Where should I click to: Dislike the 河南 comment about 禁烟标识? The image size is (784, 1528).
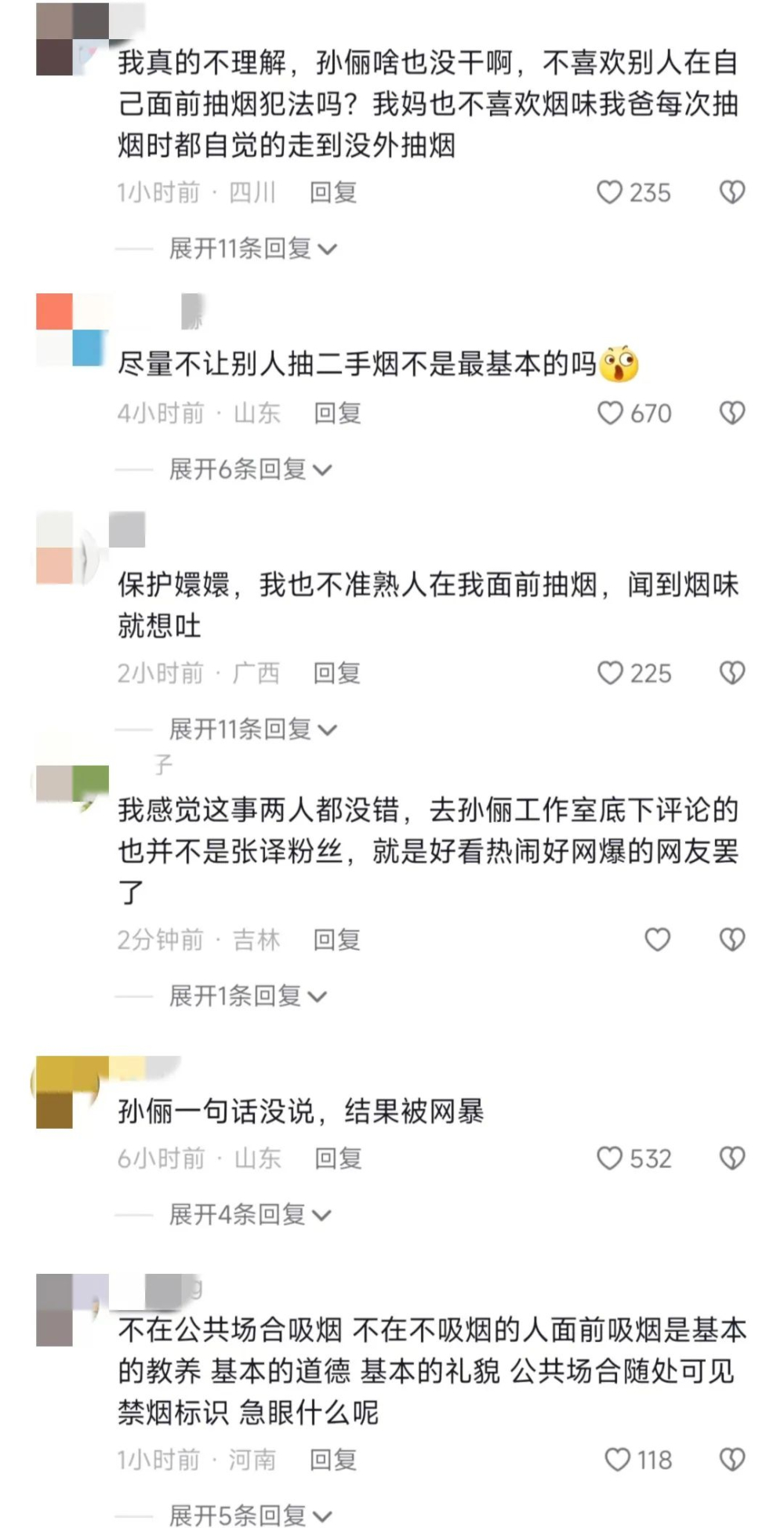pos(731,1460)
